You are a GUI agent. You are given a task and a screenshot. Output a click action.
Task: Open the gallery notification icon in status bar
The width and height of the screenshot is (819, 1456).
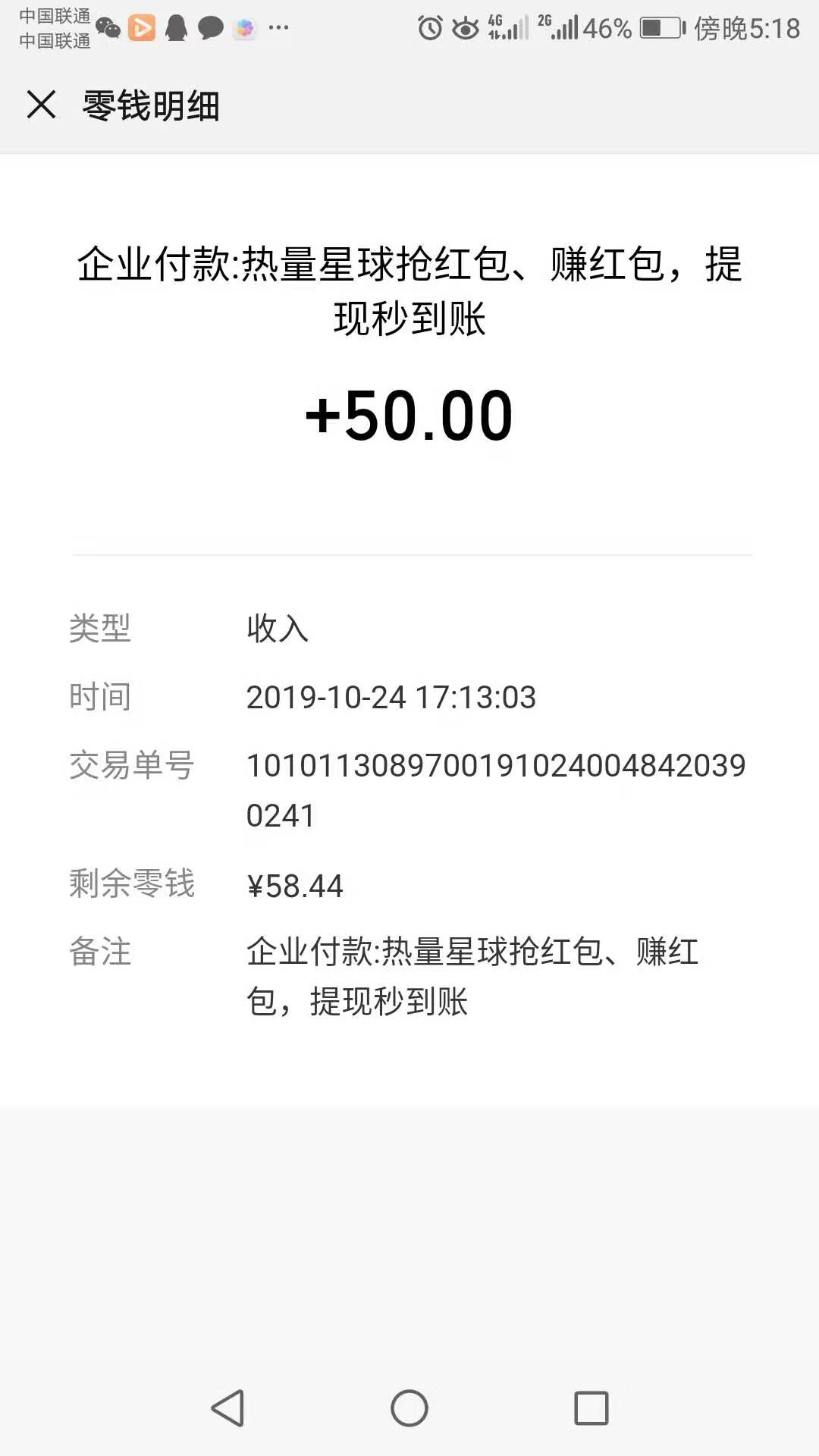(x=244, y=29)
